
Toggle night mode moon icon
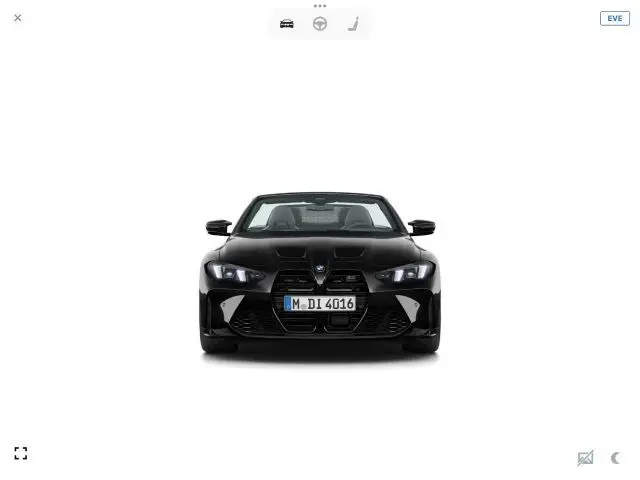615,458
